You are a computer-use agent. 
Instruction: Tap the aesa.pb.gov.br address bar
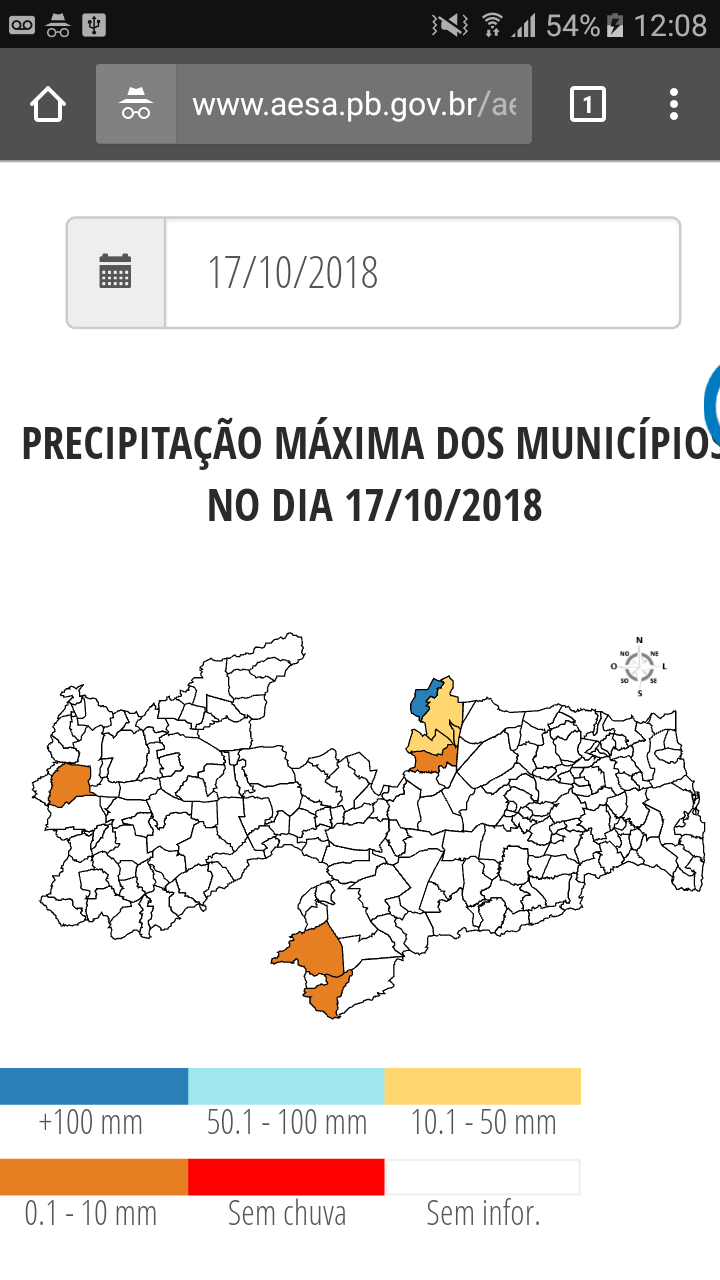[353, 104]
